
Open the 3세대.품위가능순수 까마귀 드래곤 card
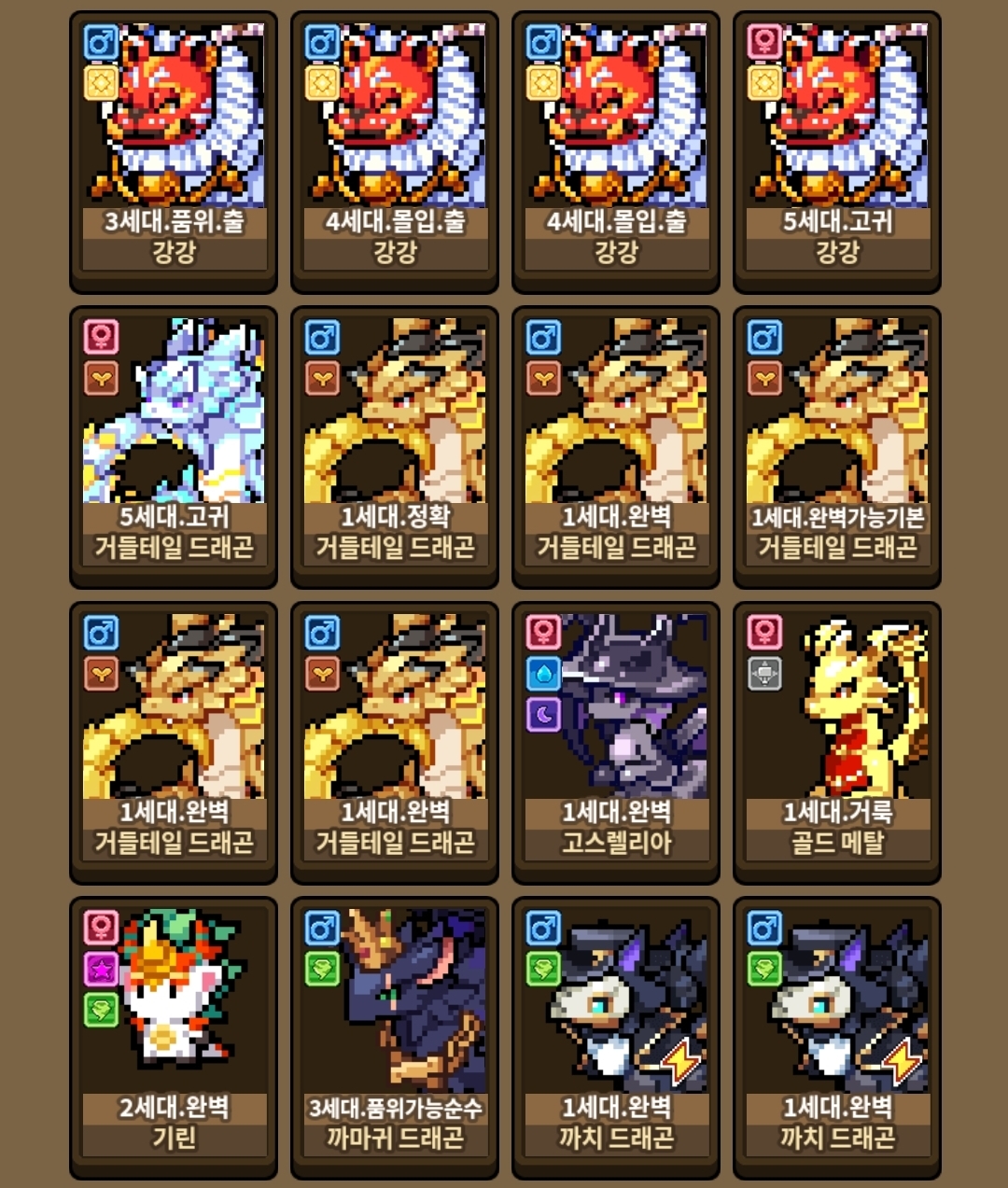pos(395,1036)
